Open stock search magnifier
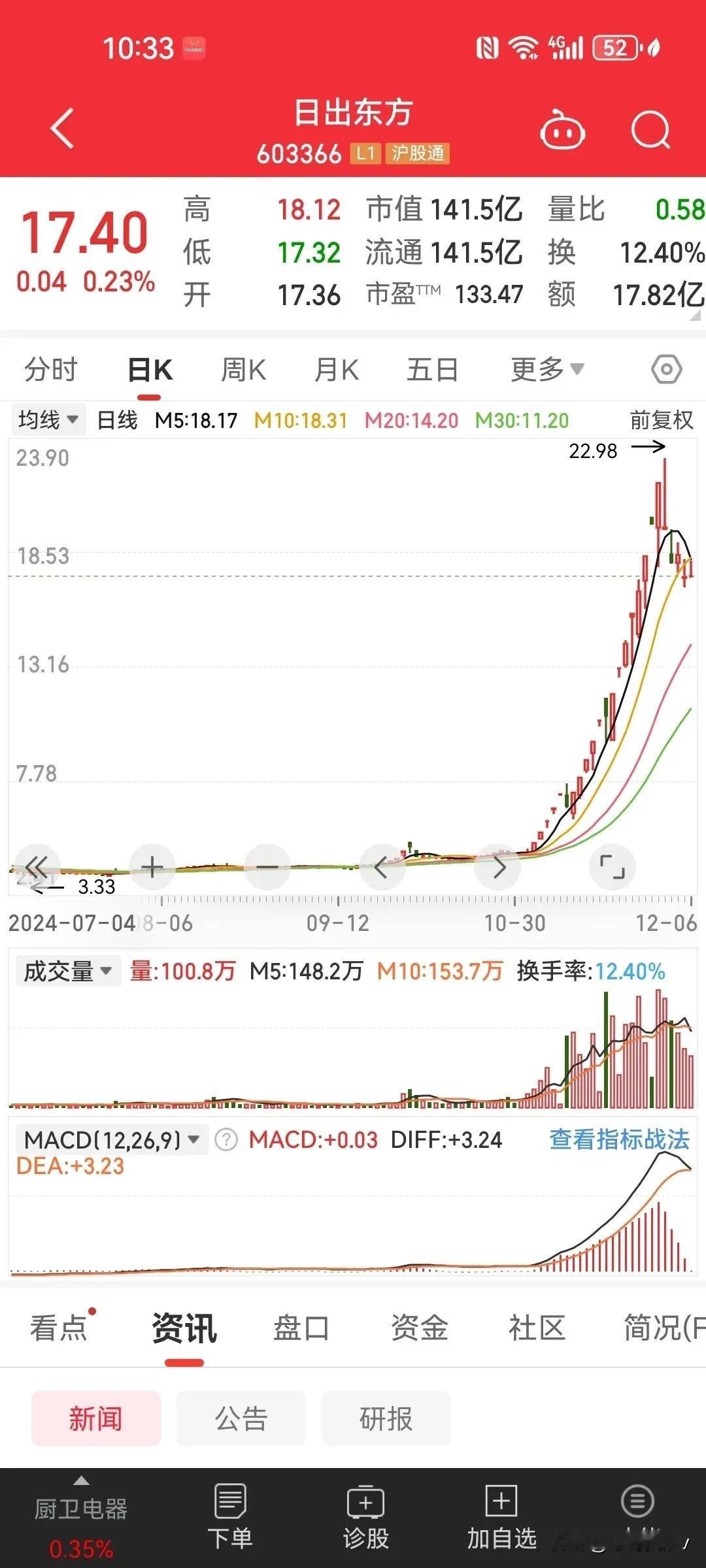 [651, 130]
